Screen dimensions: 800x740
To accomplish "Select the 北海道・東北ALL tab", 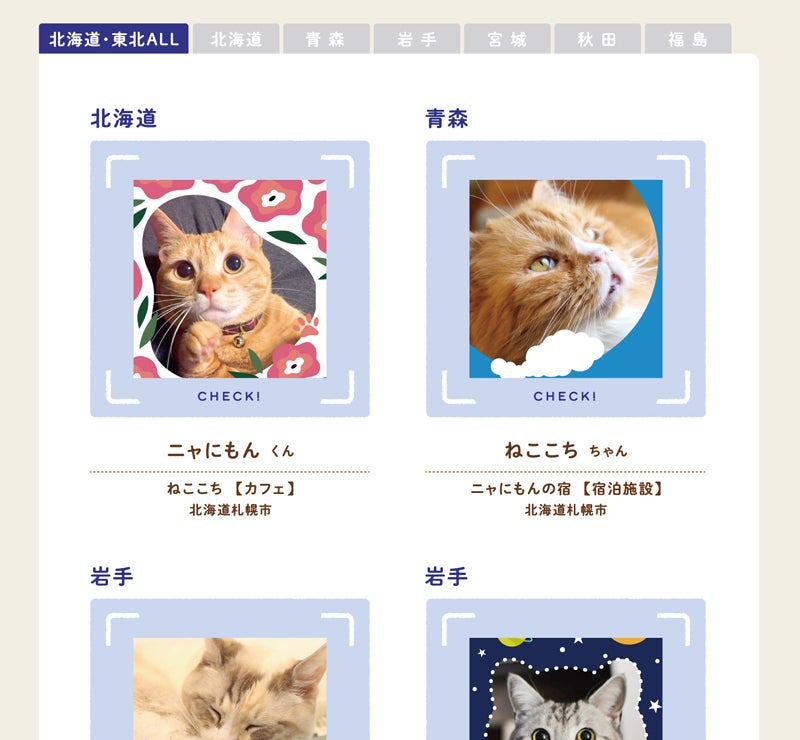I will (114, 39).
